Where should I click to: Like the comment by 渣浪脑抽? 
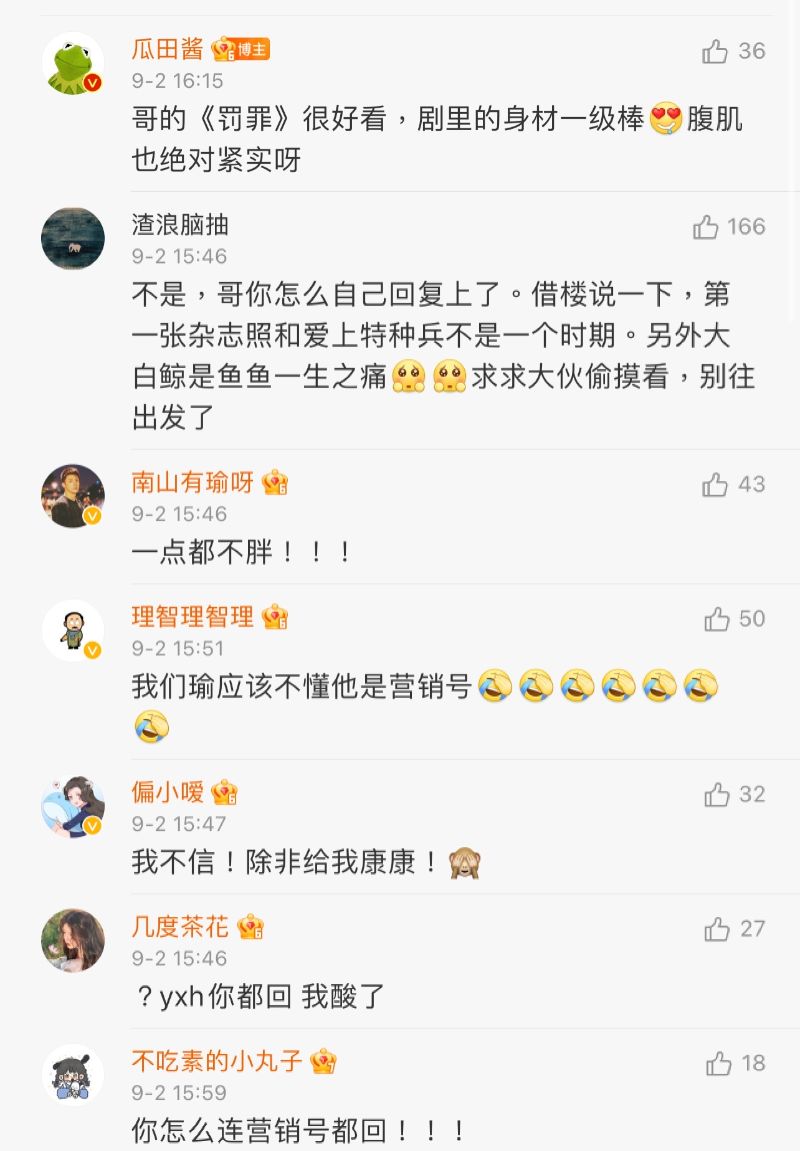[x=706, y=228]
